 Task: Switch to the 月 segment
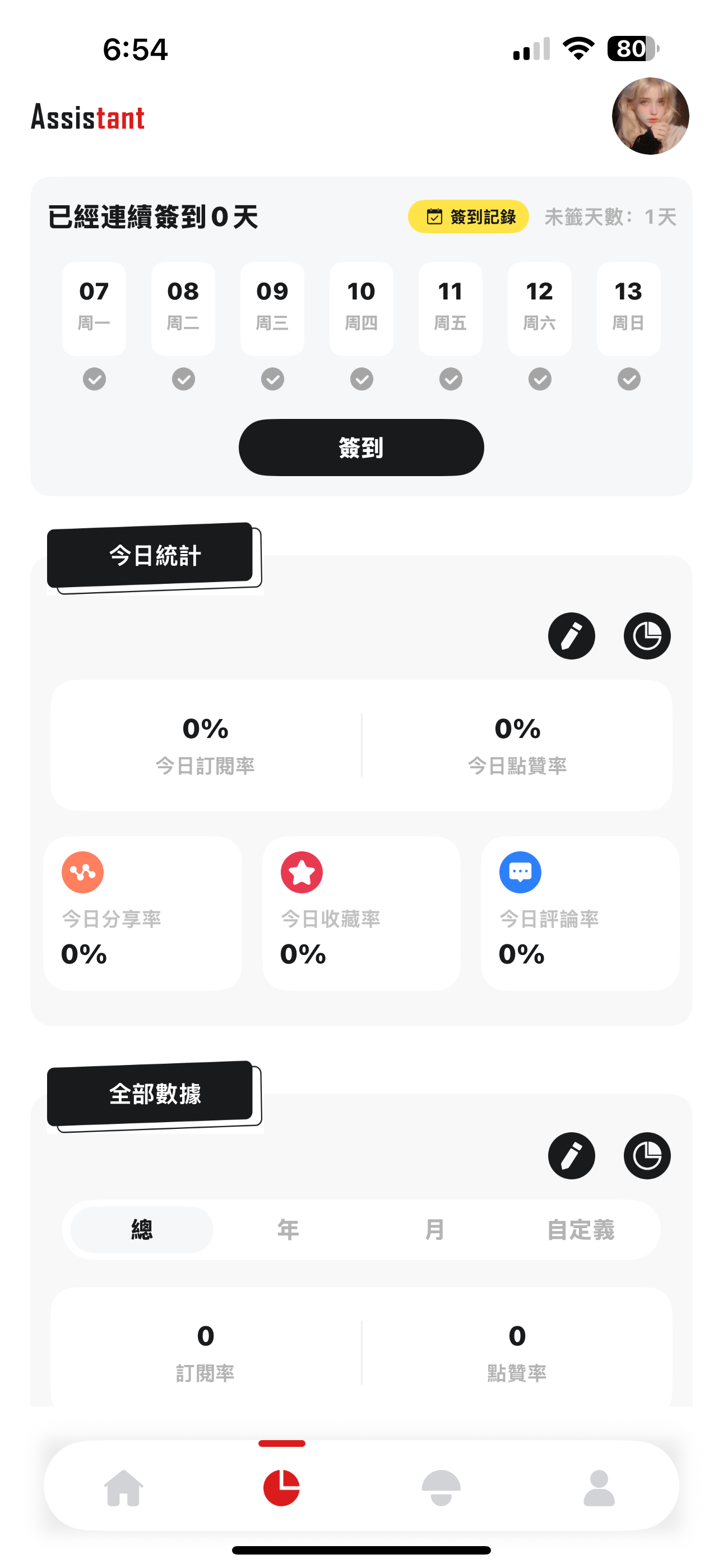pos(434,1230)
